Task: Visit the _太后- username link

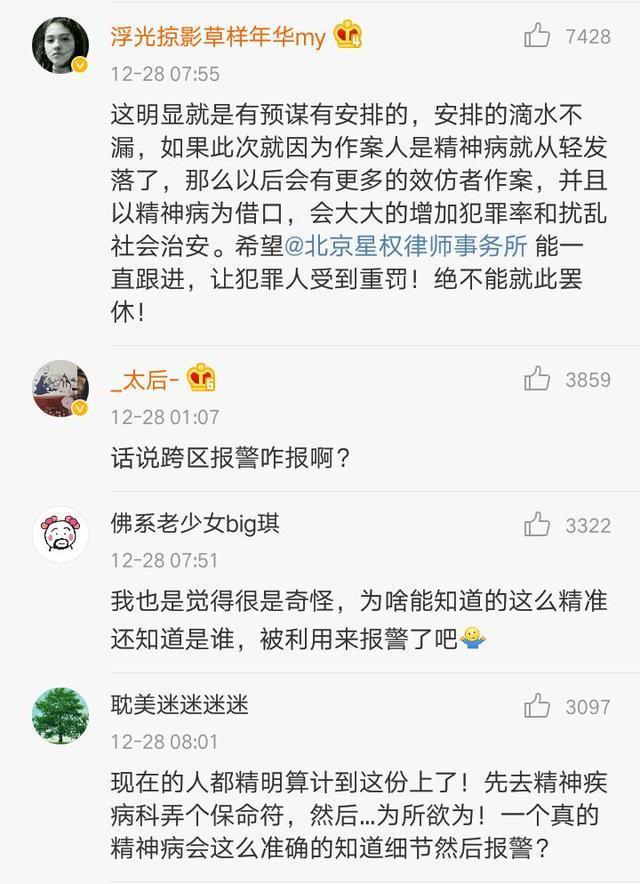Action: coord(146,379)
